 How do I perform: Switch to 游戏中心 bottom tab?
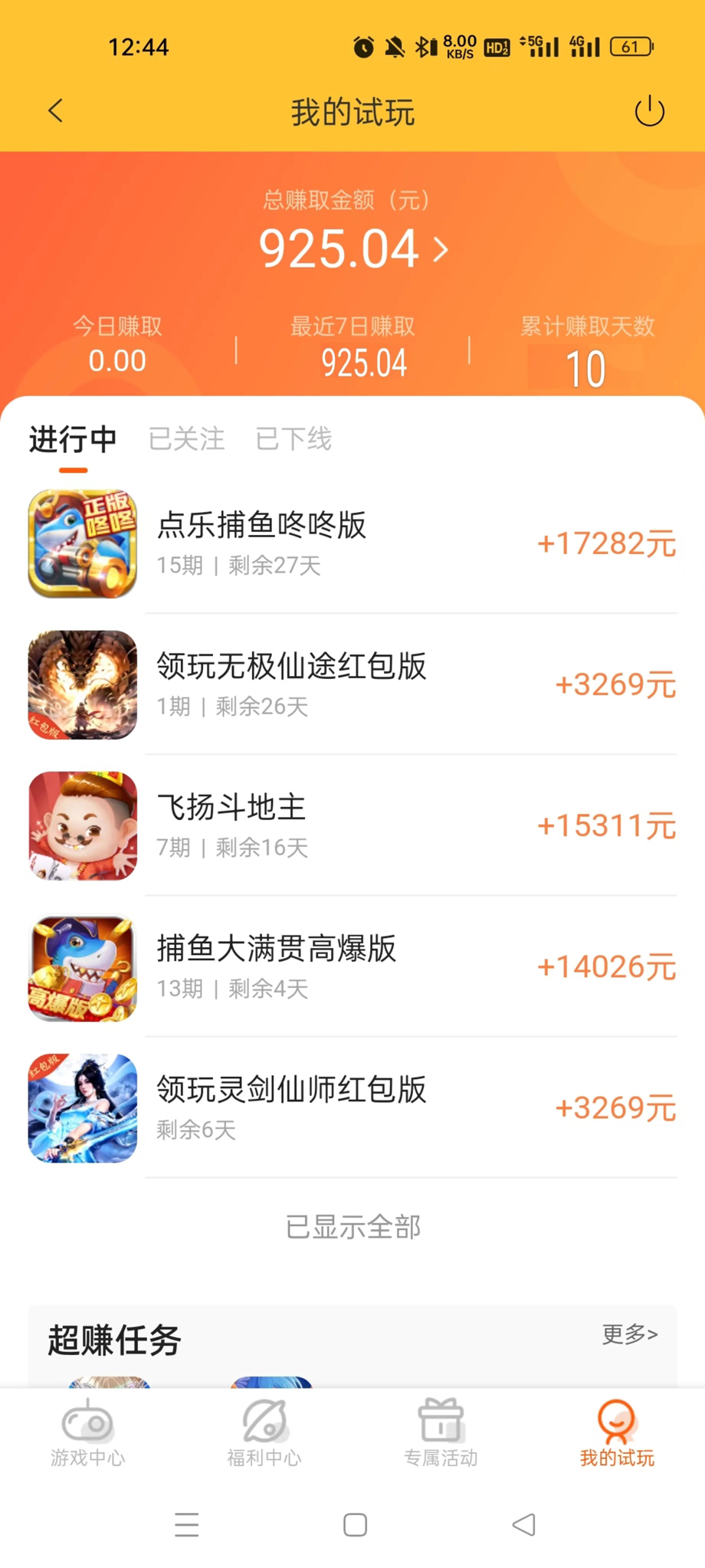click(87, 1433)
